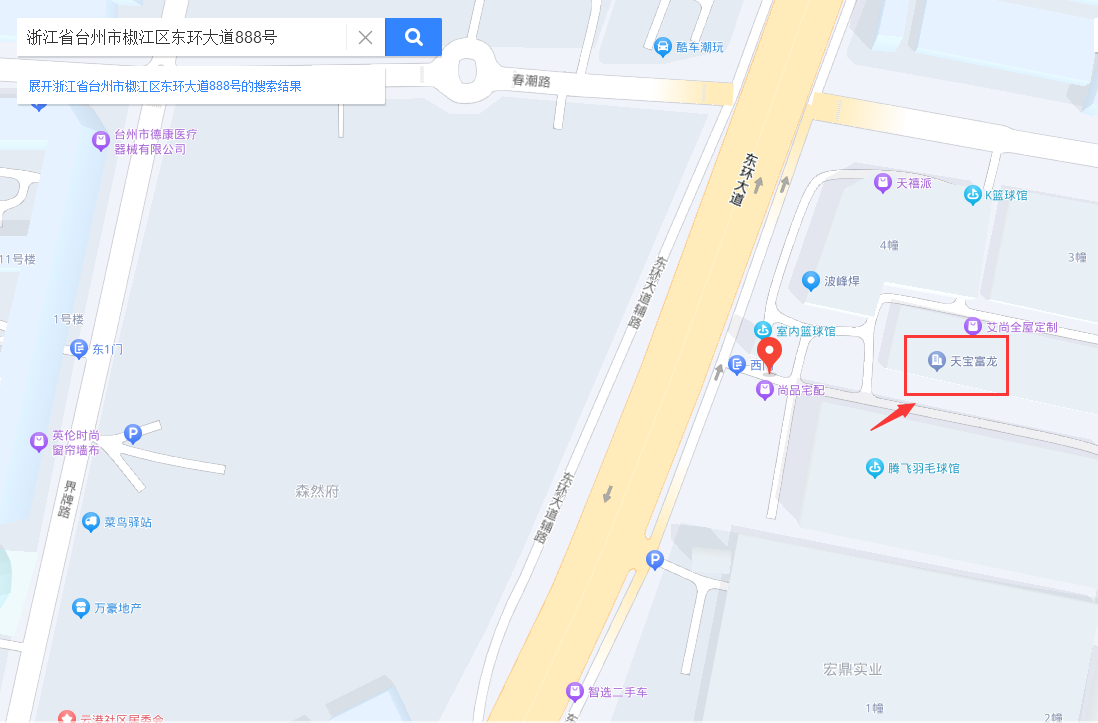Open the 室内篮球馆 place marker
The image size is (1098, 723).
tap(763, 330)
